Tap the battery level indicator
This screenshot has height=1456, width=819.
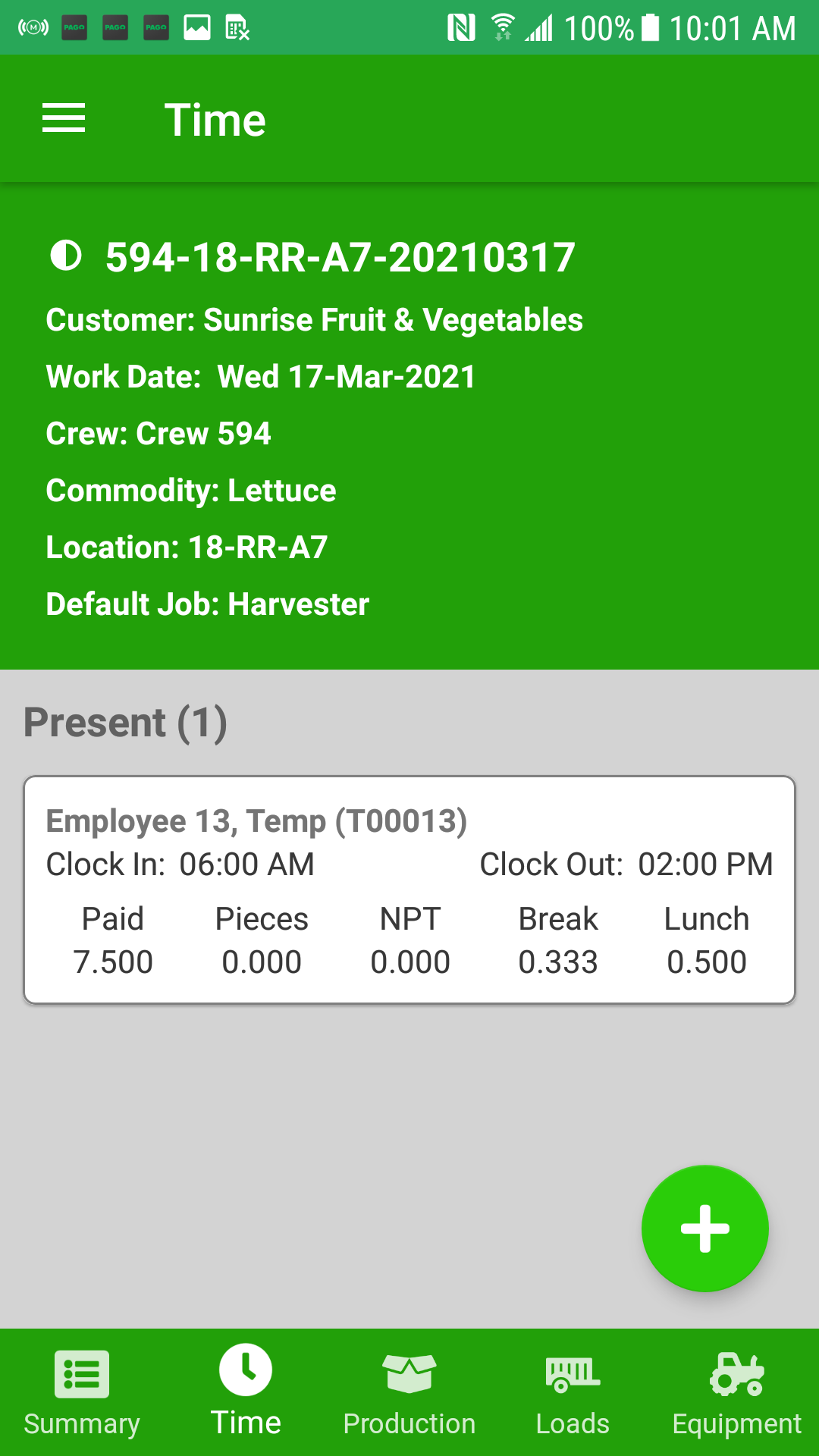click(650, 27)
